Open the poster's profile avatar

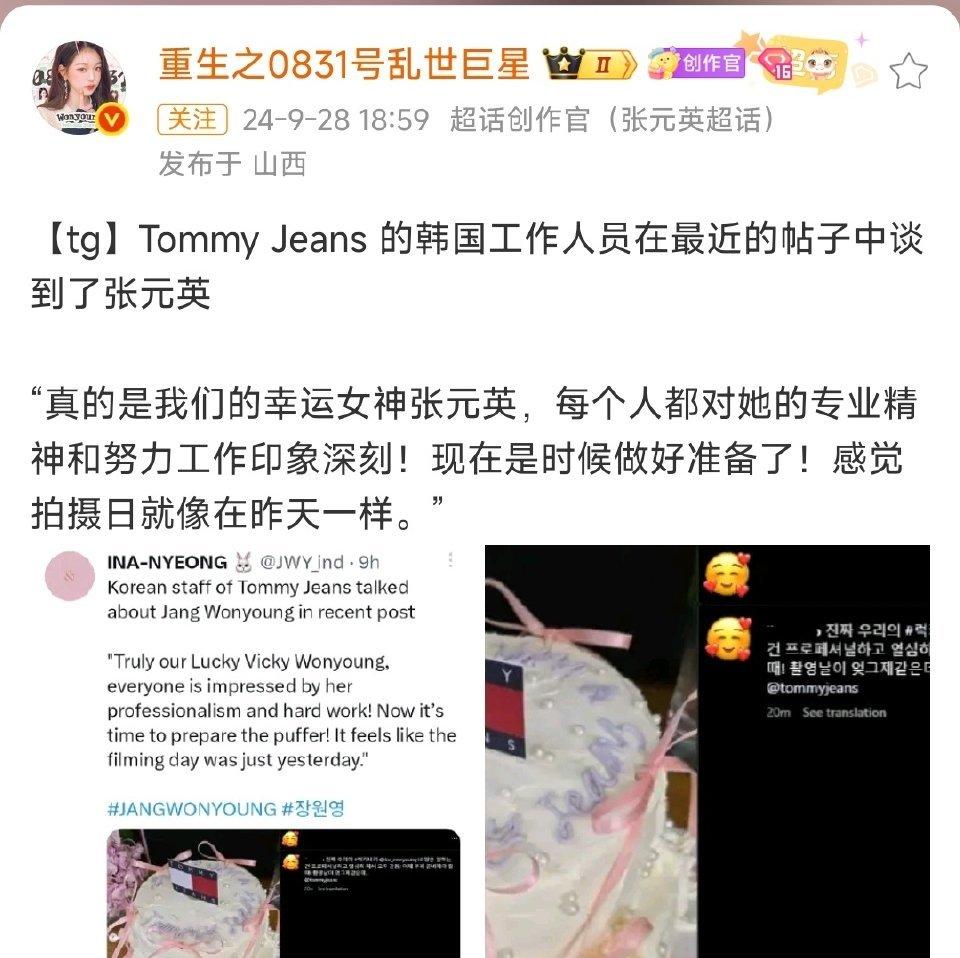(x=79, y=88)
